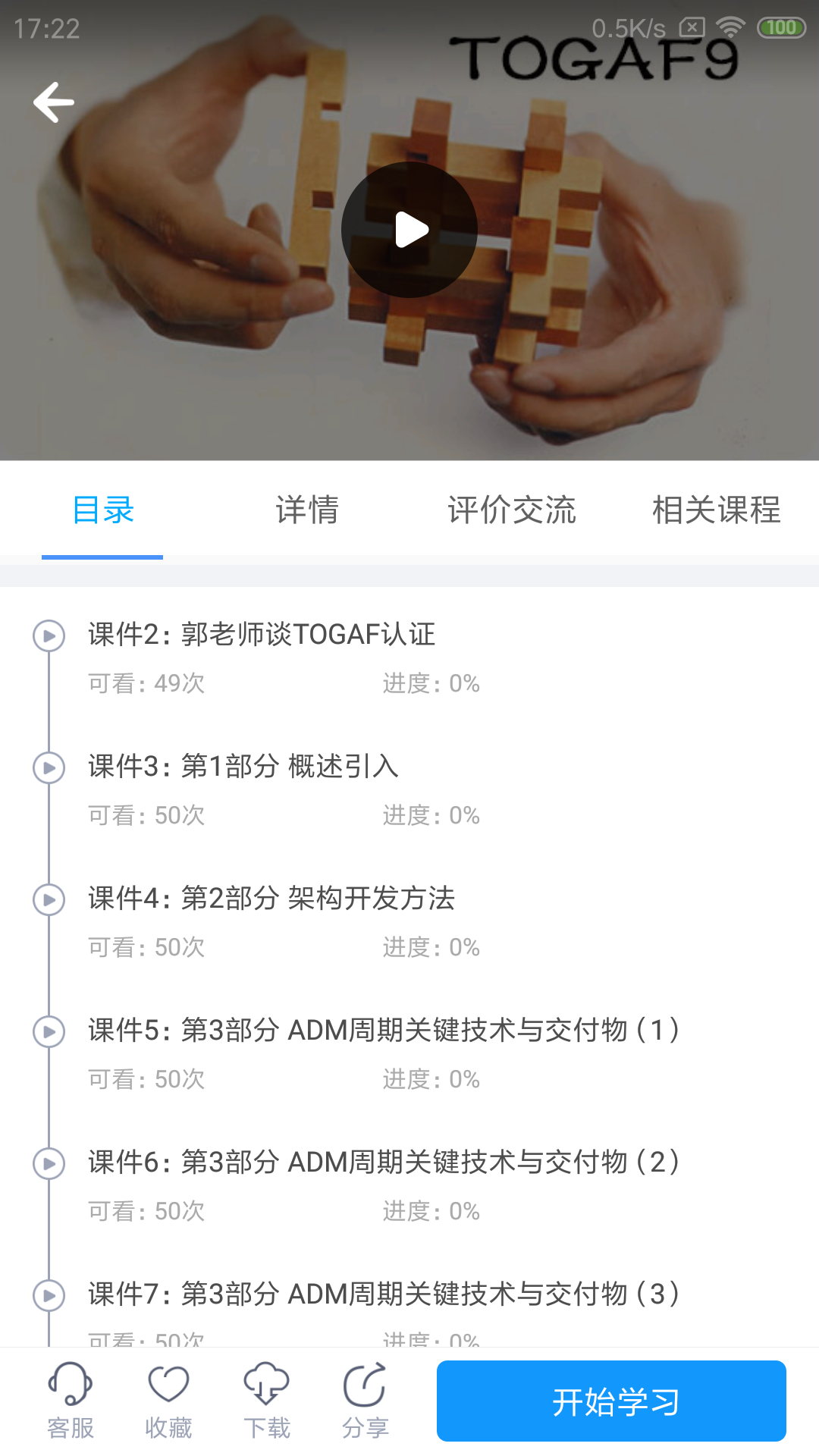Tap the play icon beside 课件4 架构开发方法
The image size is (819, 1456).
point(49,899)
